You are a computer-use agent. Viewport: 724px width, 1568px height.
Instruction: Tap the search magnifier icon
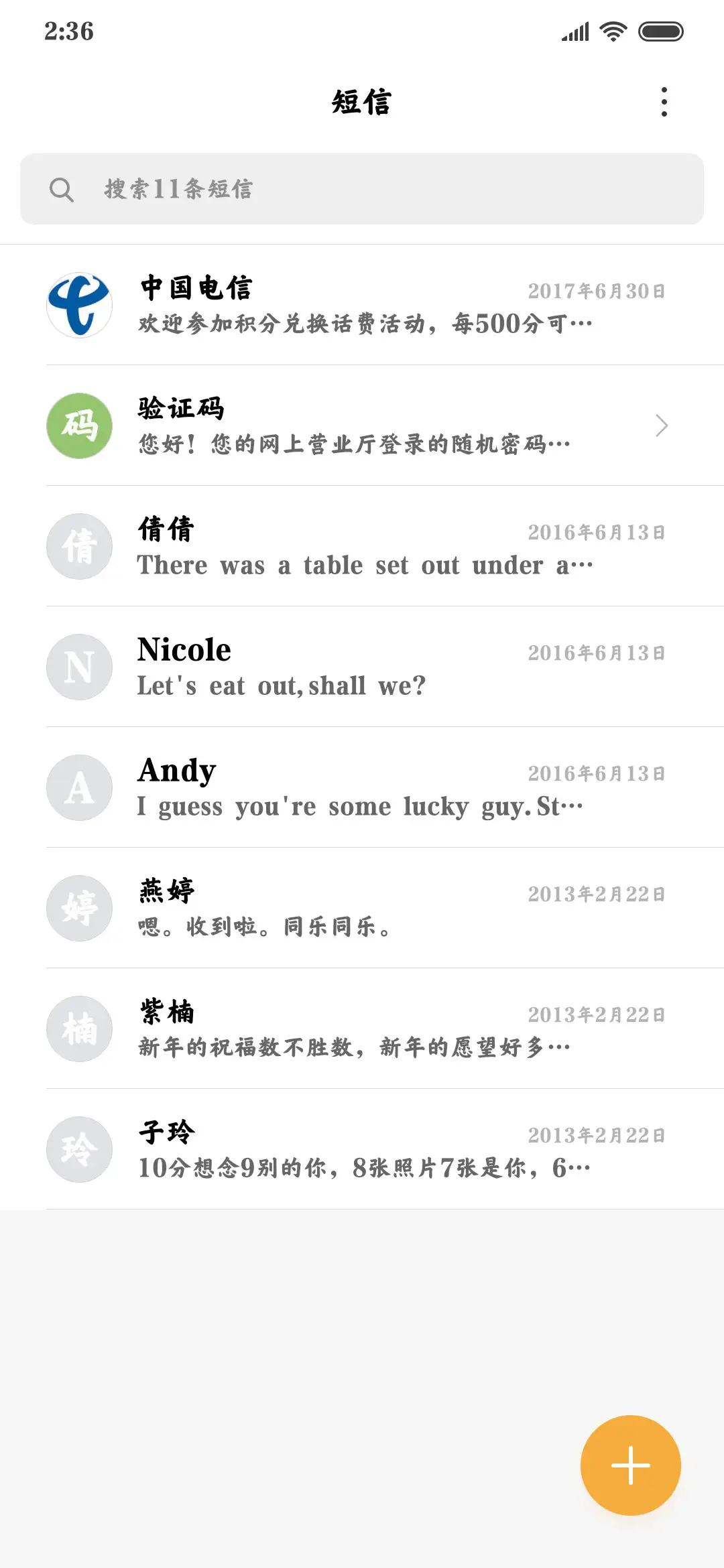[x=62, y=190]
